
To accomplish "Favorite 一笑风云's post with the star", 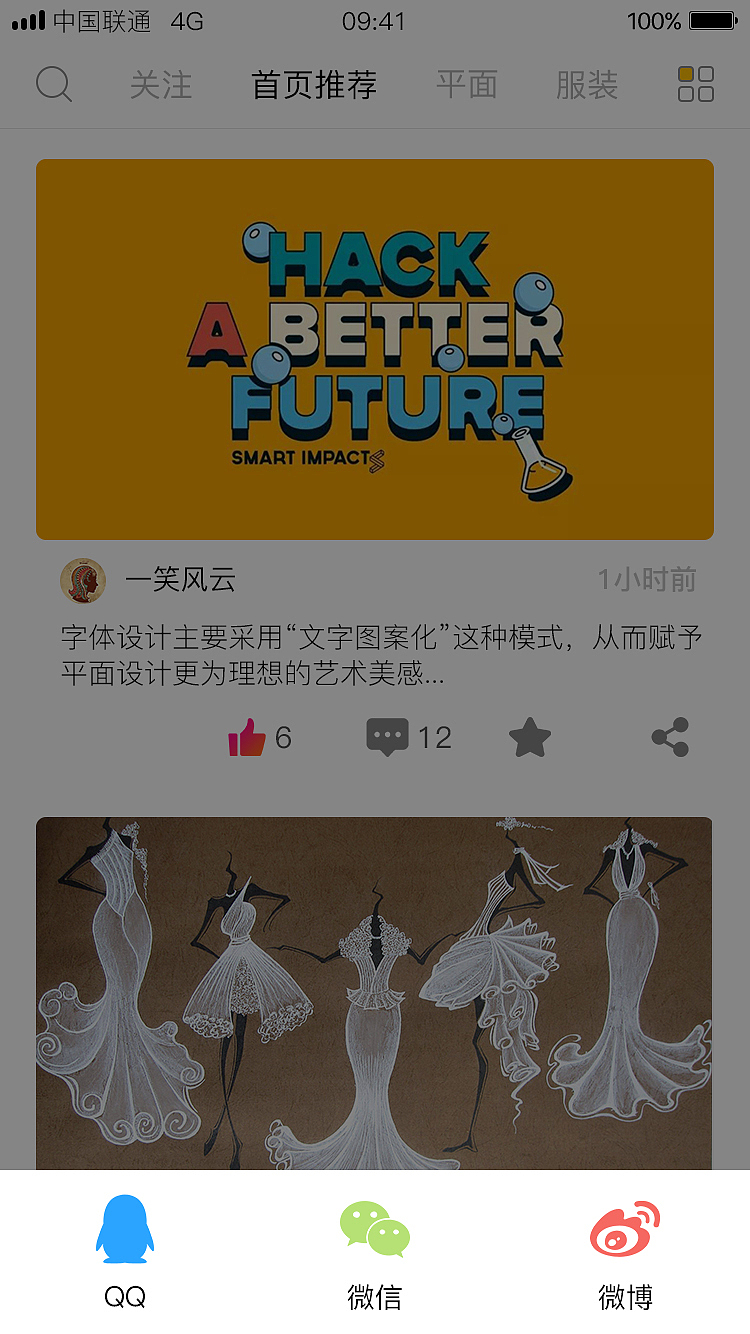I will click(530, 738).
